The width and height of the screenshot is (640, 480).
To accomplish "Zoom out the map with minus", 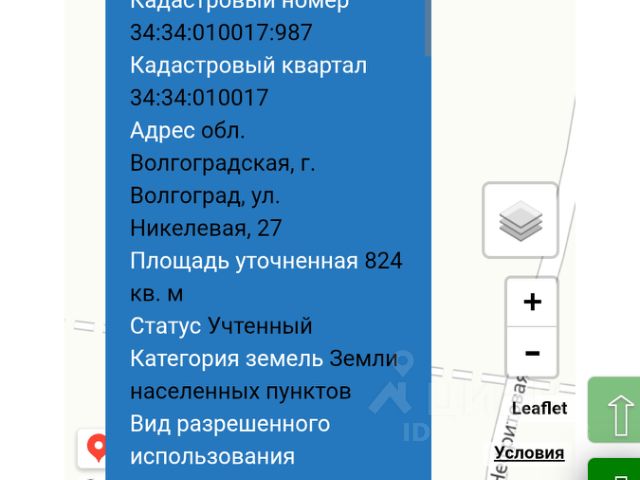I will tap(532, 352).
